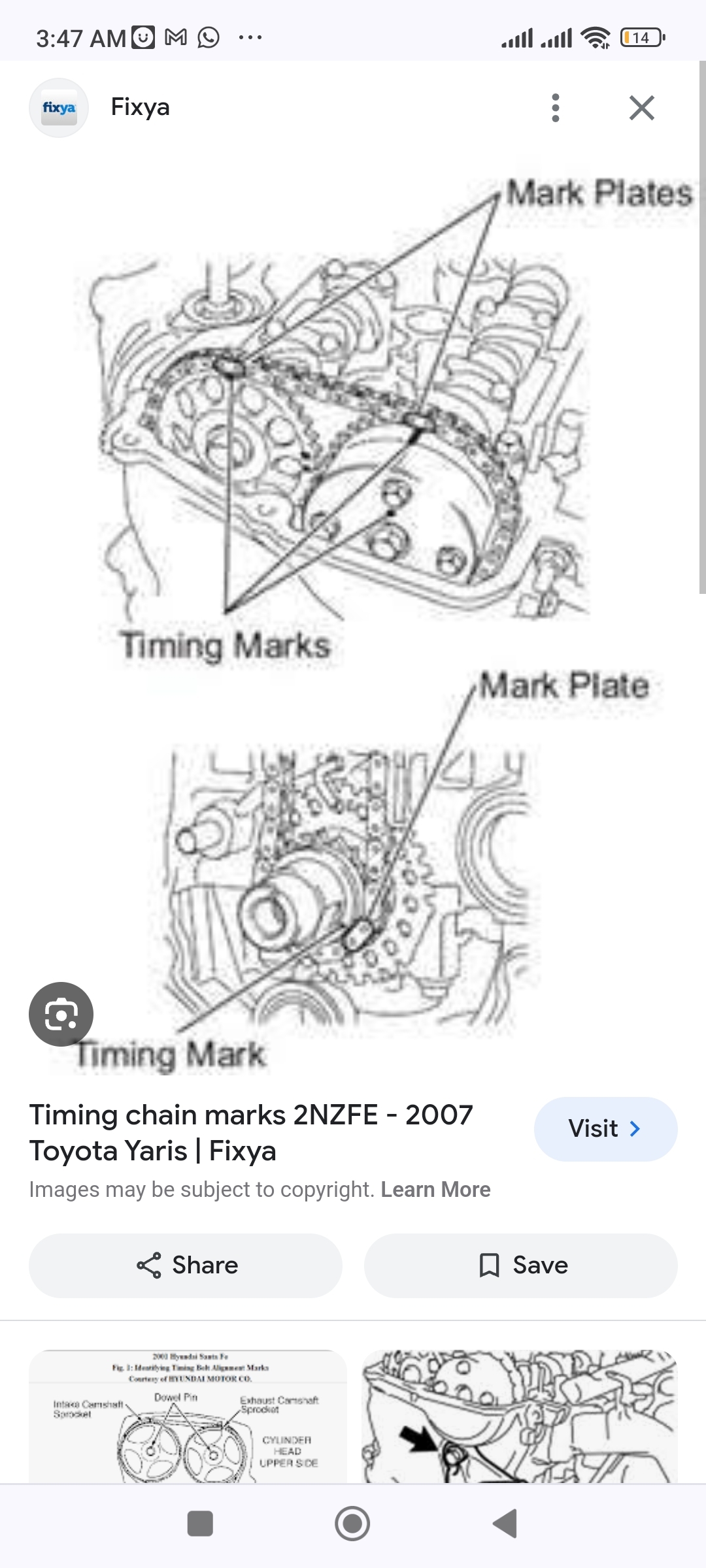
Task: Open the three-dot overflow menu
Action: (x=556, y=108)
